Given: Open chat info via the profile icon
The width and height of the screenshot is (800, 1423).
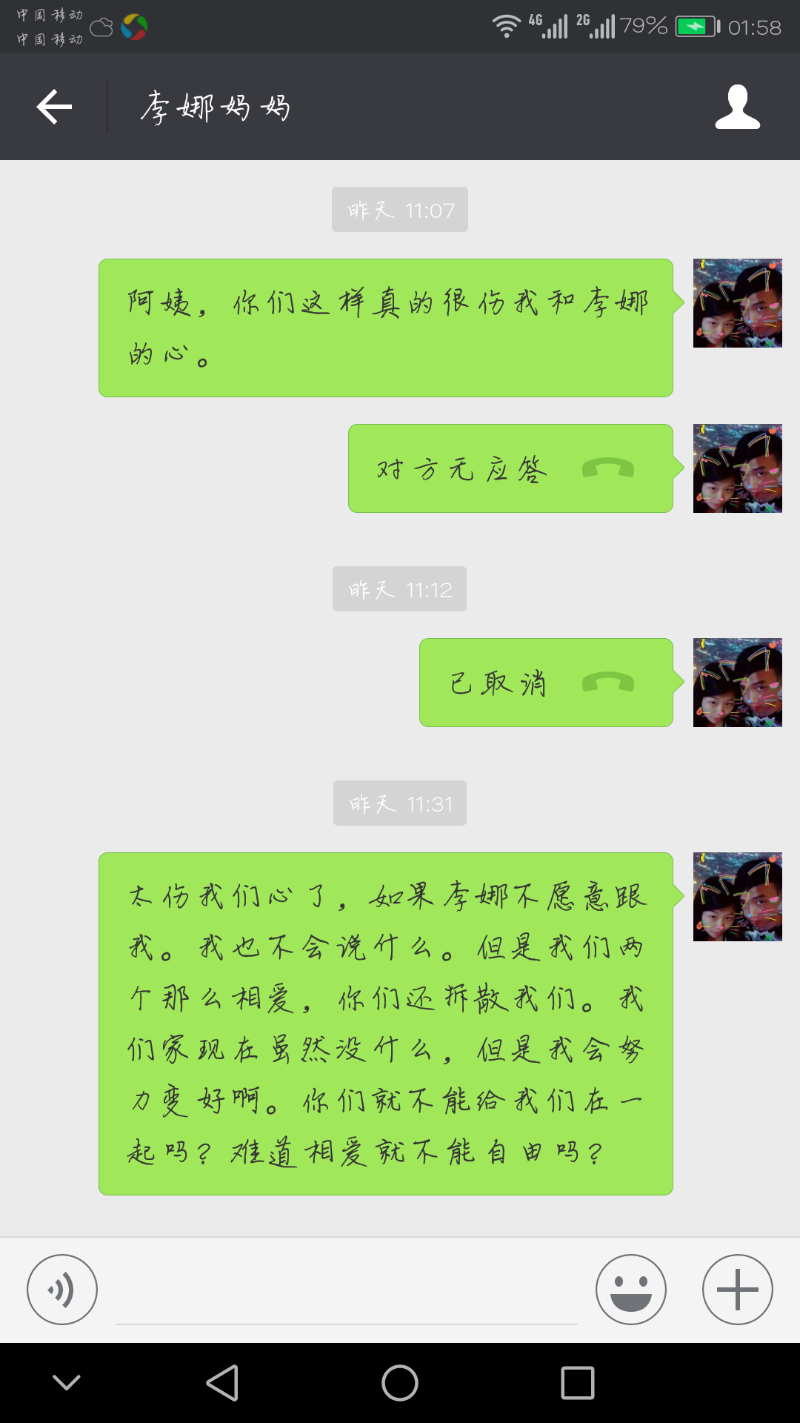Looking at the screenshot, I should pyautogui.click(x=738, y=107).
